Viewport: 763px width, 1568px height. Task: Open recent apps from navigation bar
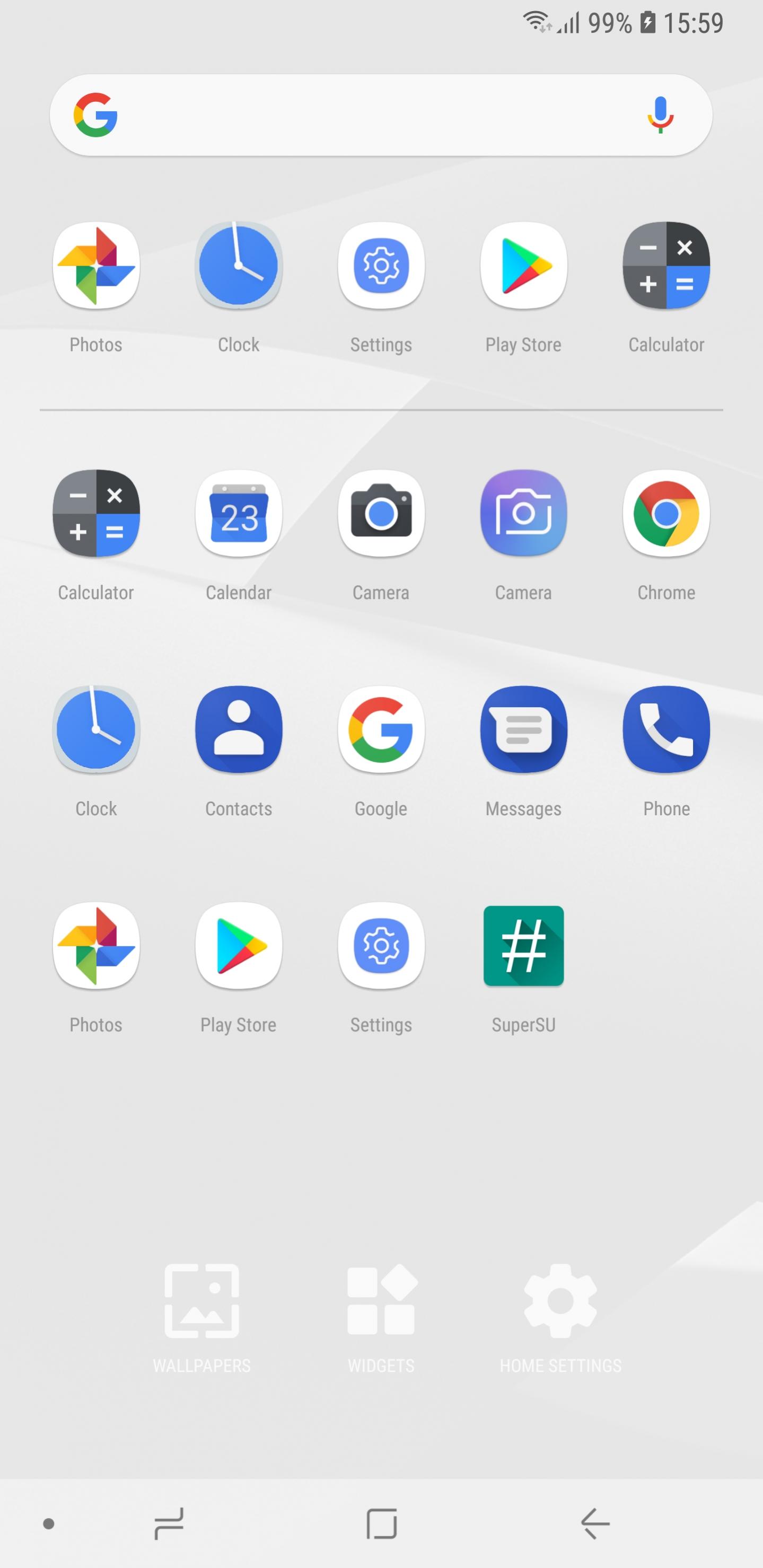169,1523
